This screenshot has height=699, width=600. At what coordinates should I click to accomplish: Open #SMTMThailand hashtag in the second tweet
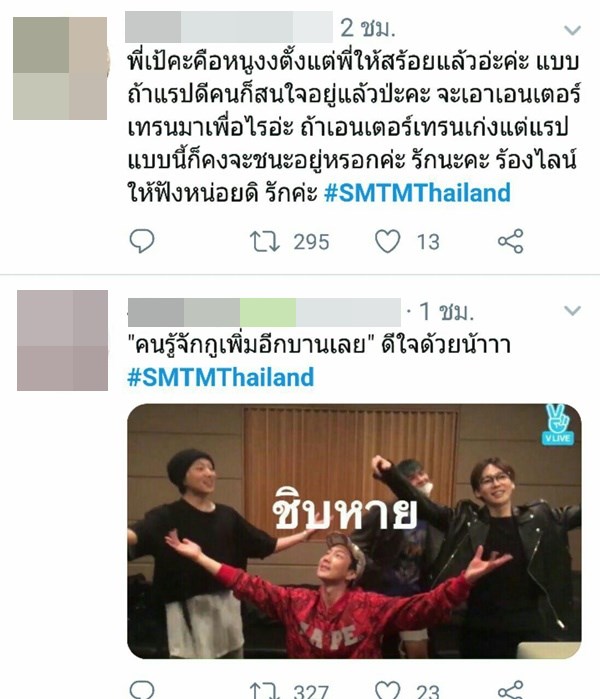pyautogui.click(x=221, y=377)
